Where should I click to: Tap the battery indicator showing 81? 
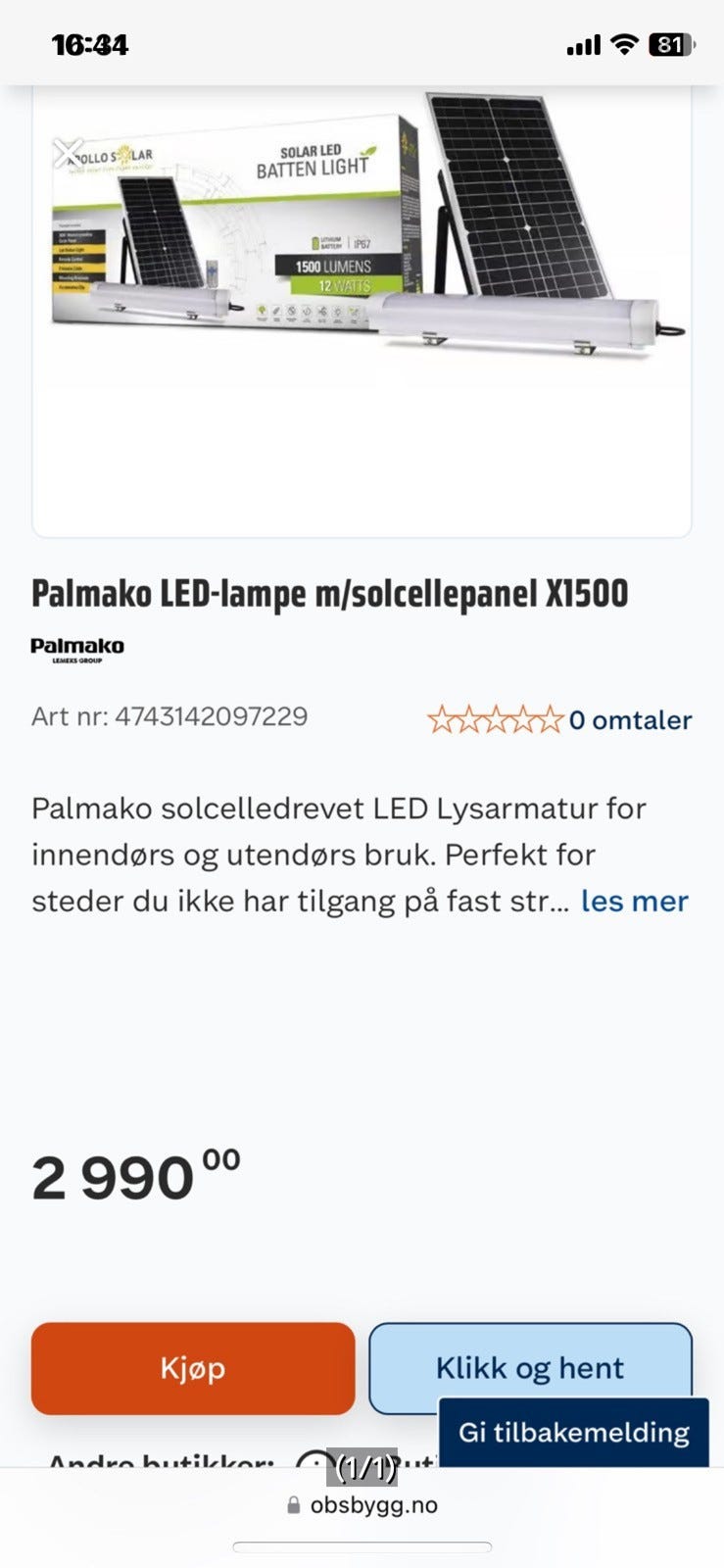coord(670,43)
